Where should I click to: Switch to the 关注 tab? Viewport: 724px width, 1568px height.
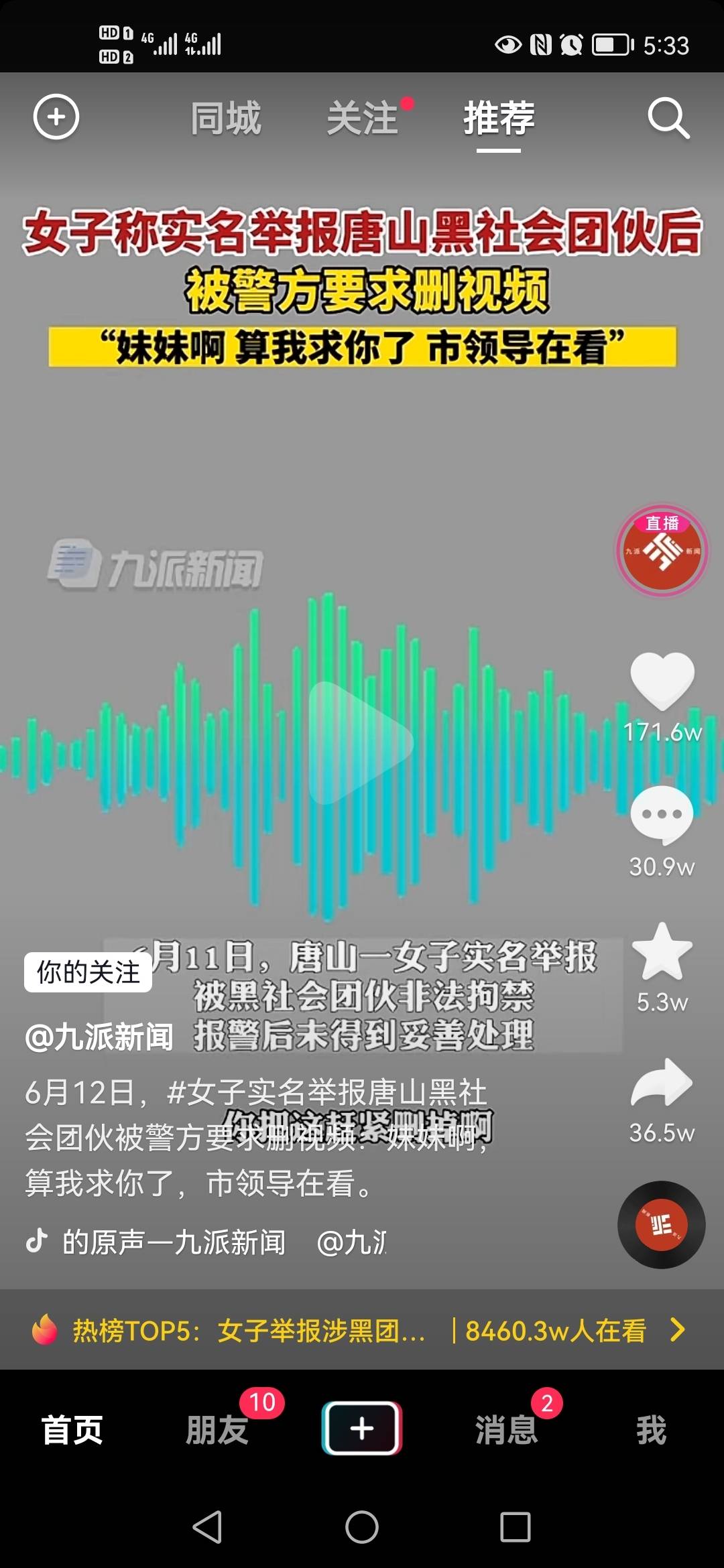[x=363, y=119]
